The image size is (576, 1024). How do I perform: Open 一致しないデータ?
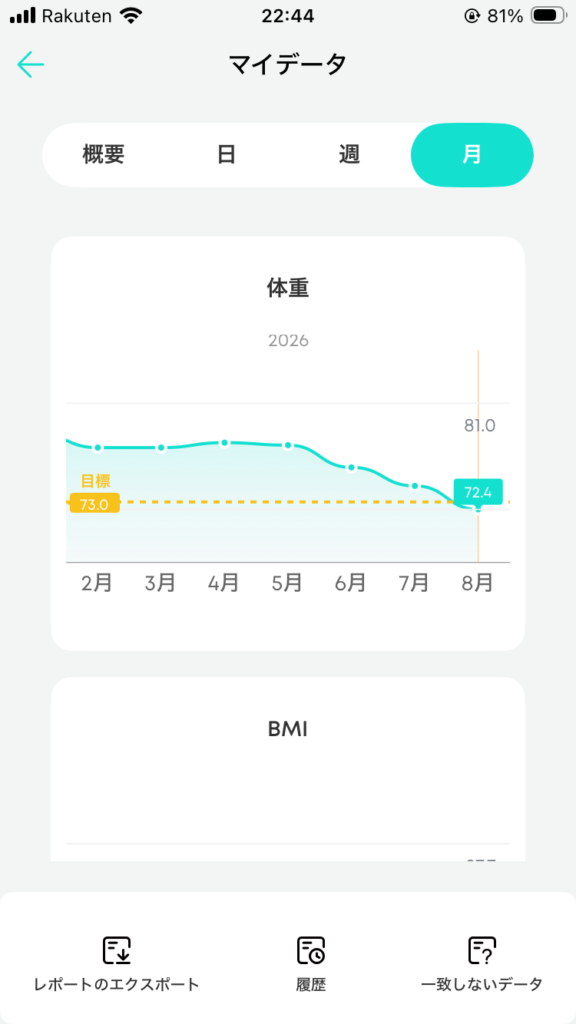coord(482,965)
